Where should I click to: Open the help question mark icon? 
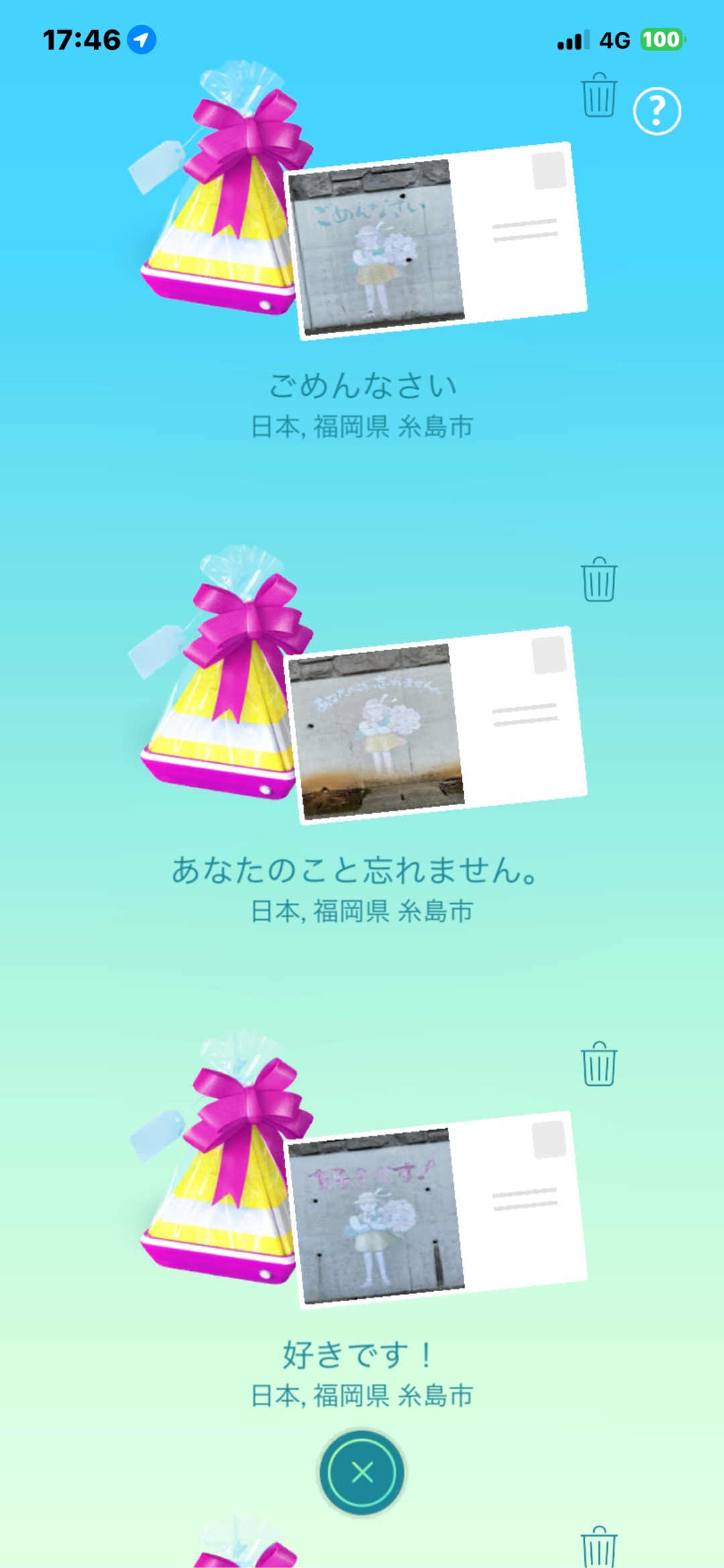(x=657, y=111)
